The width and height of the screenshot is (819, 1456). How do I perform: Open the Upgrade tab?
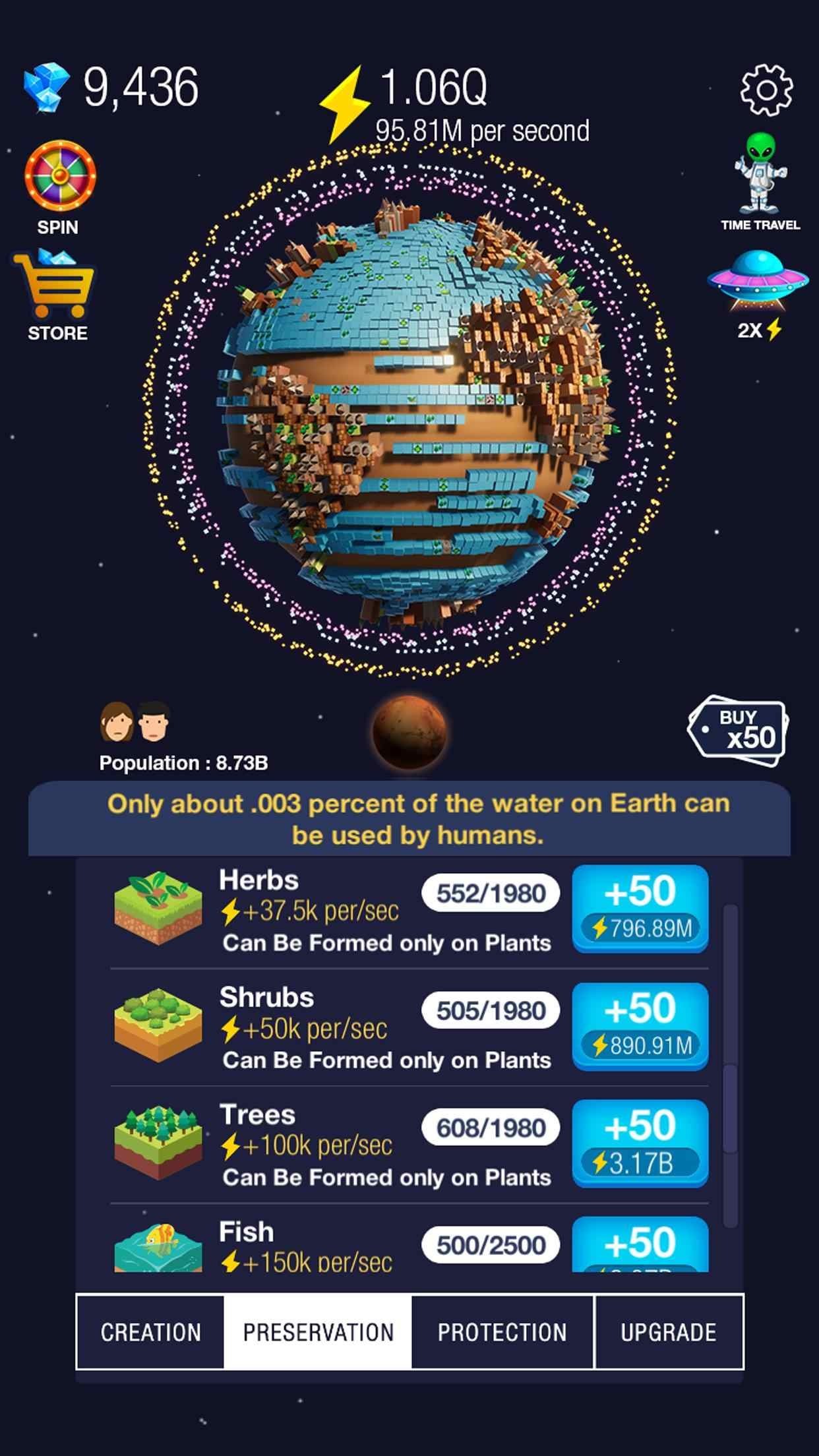pos(668,1332)
